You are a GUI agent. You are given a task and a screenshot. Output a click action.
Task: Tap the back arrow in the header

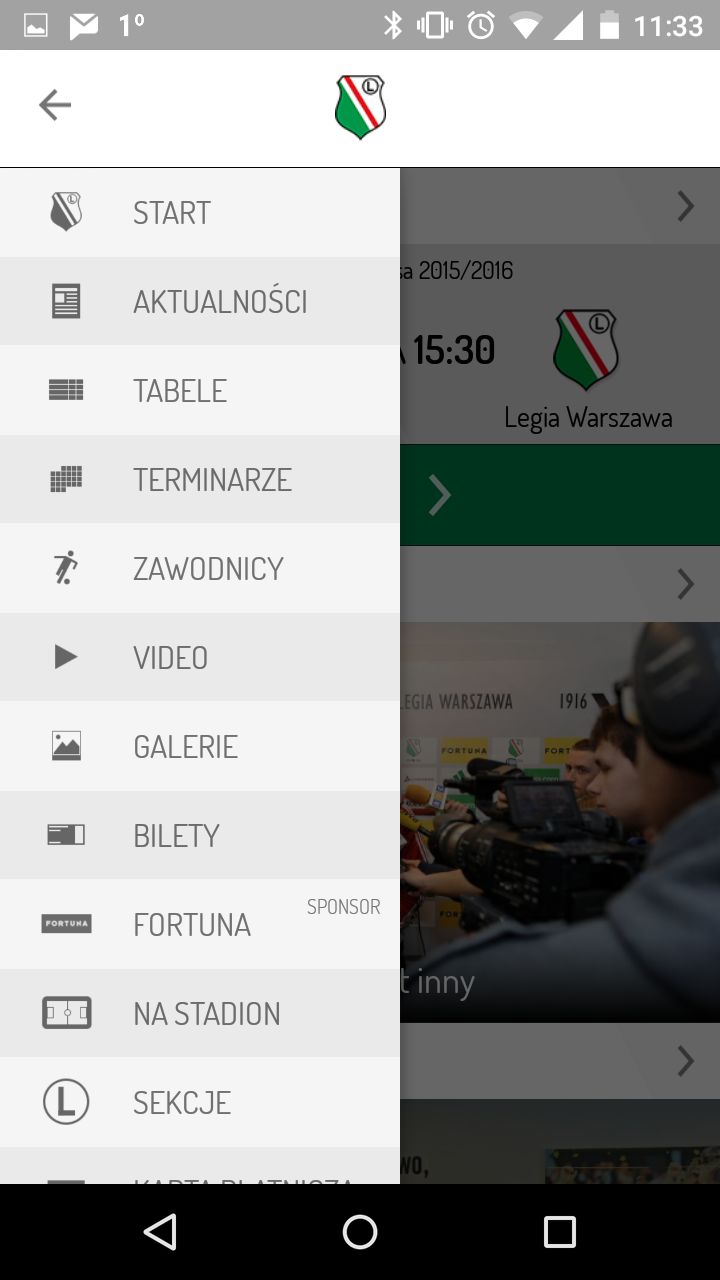point(55,105)
